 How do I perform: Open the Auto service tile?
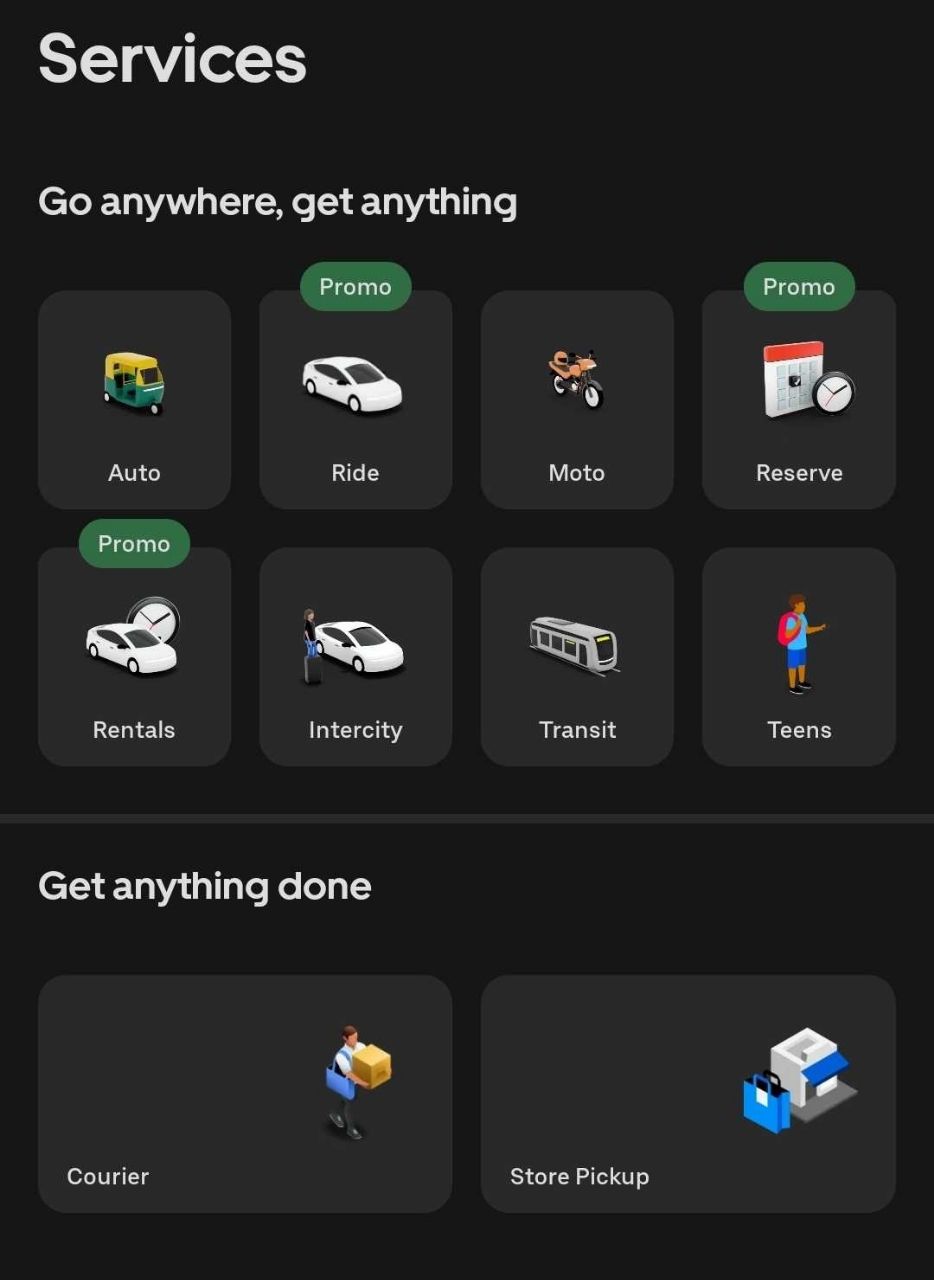(x=134, y=400)
